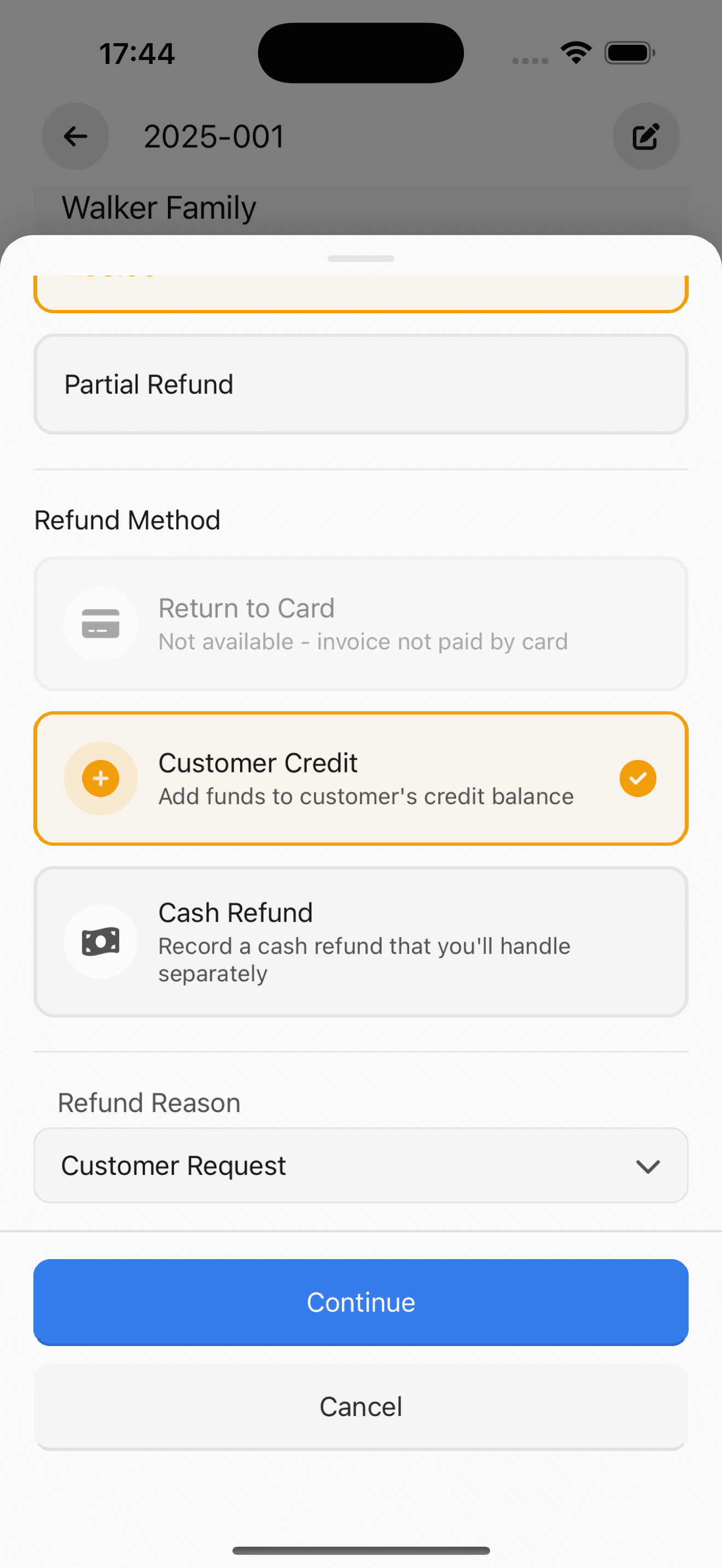Cancel the refund flow

361,1406
